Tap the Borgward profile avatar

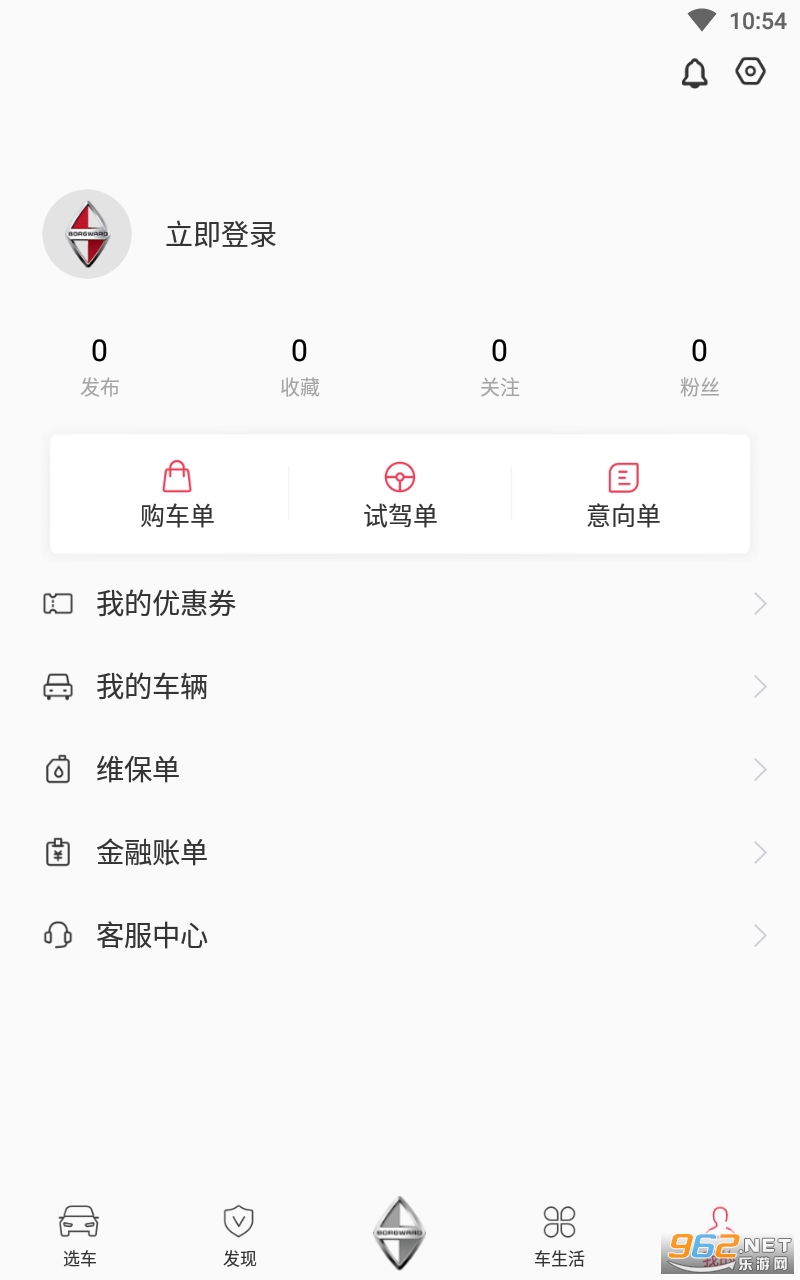point(87,234)
